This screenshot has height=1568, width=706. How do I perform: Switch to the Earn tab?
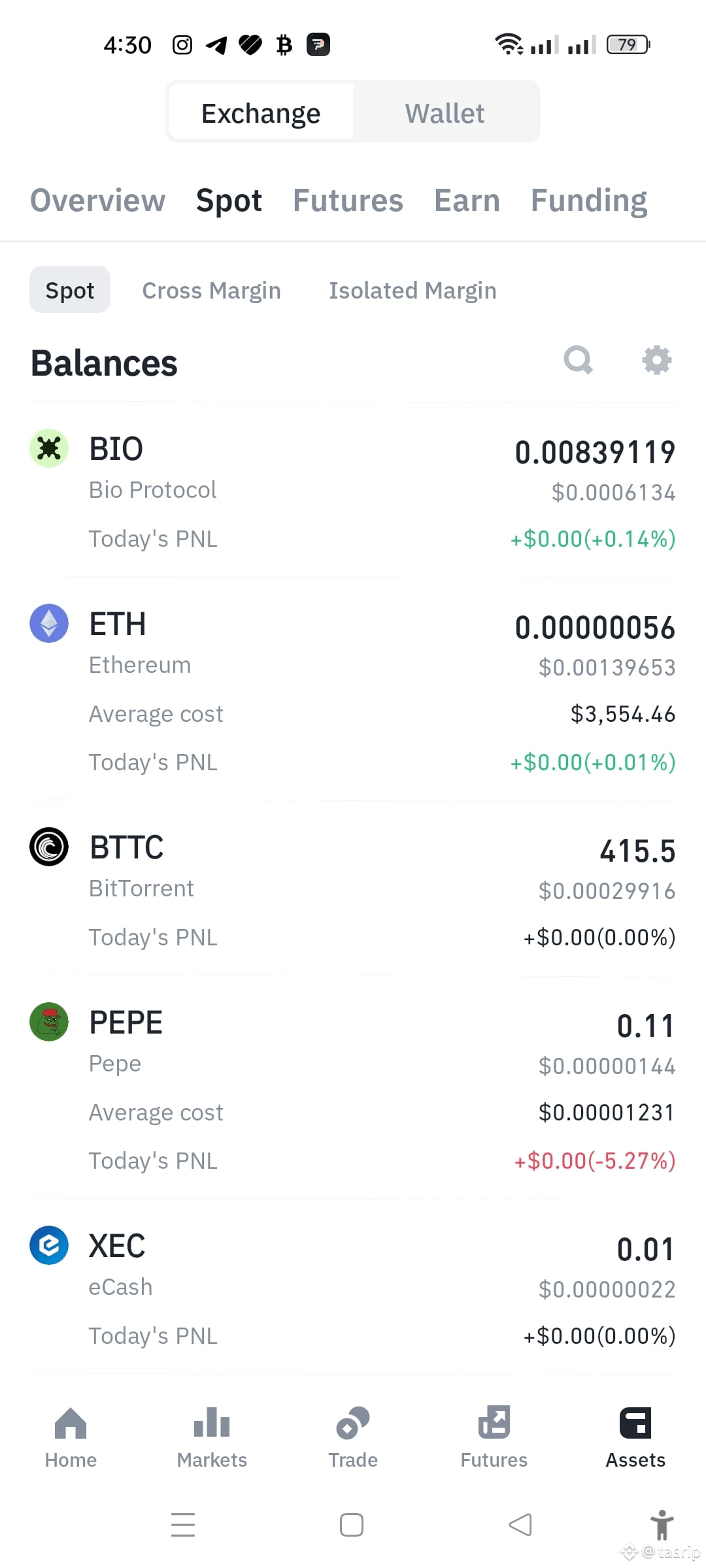[x=467, y=200]
